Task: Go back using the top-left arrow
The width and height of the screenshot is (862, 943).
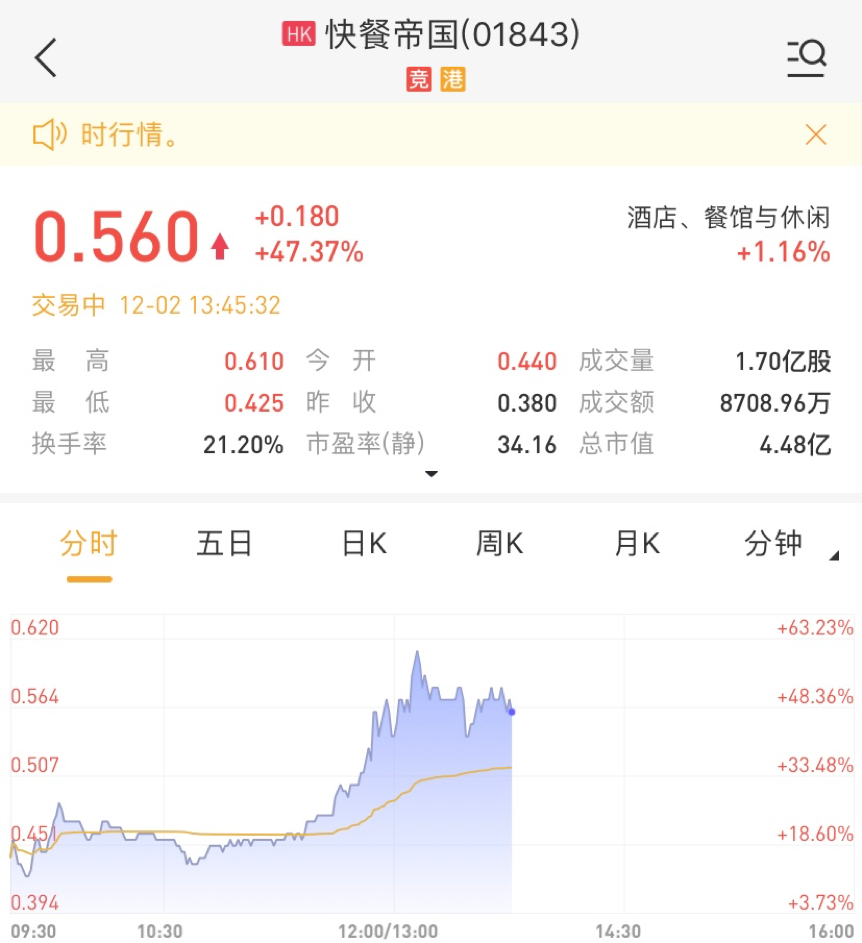Action: (x=46, y=58)
